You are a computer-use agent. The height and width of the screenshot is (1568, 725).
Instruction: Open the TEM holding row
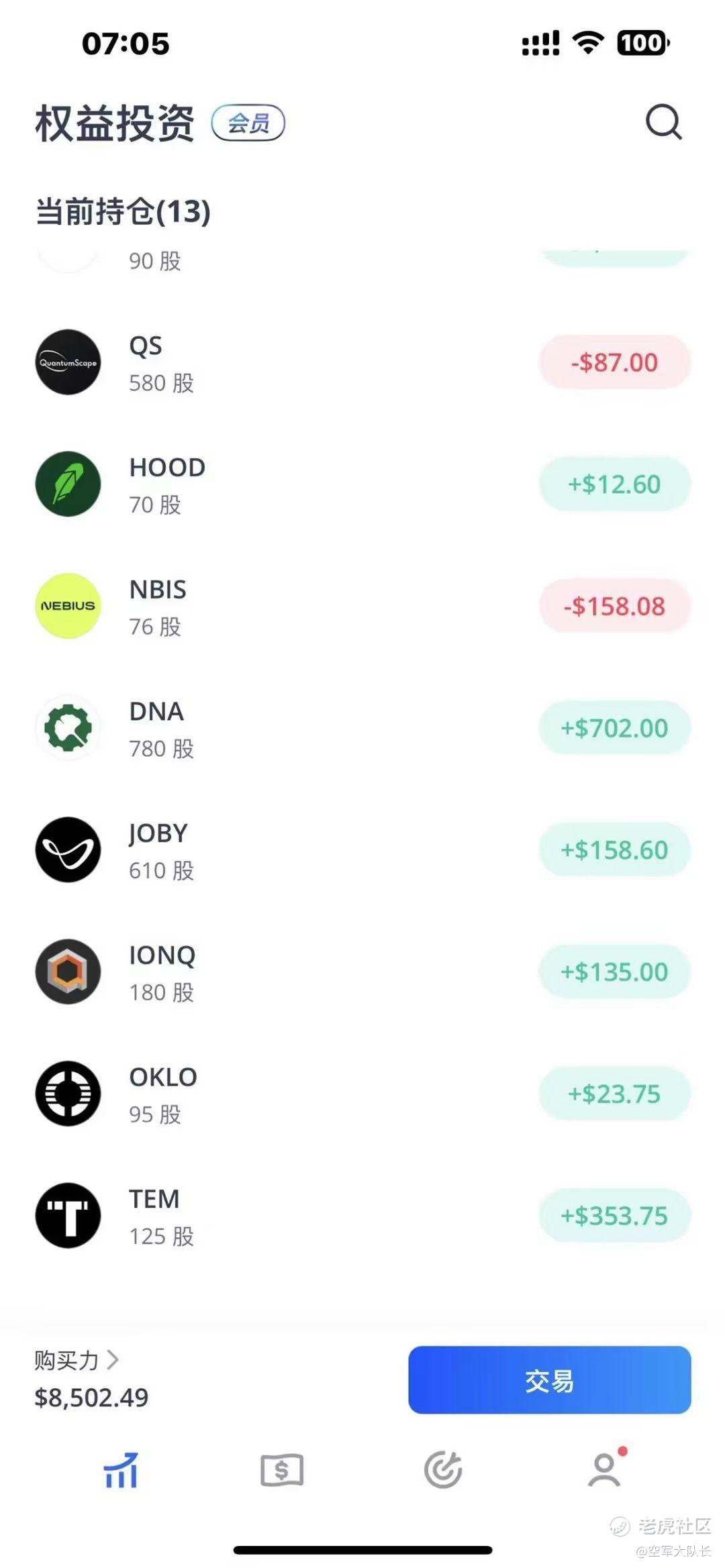362,1216
